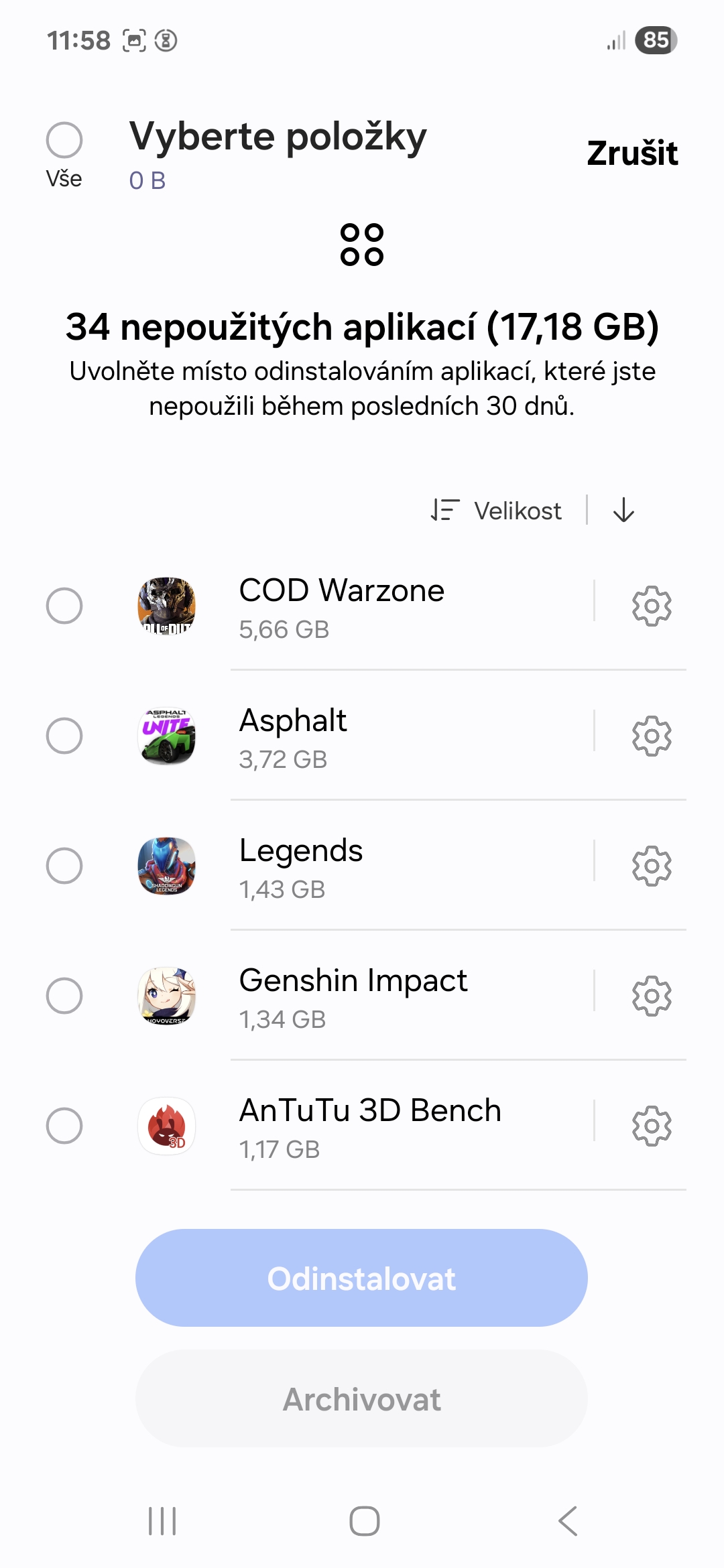724x1568 pixels.
Task: Open the Velikost sort options
Action: pos(497,511)
